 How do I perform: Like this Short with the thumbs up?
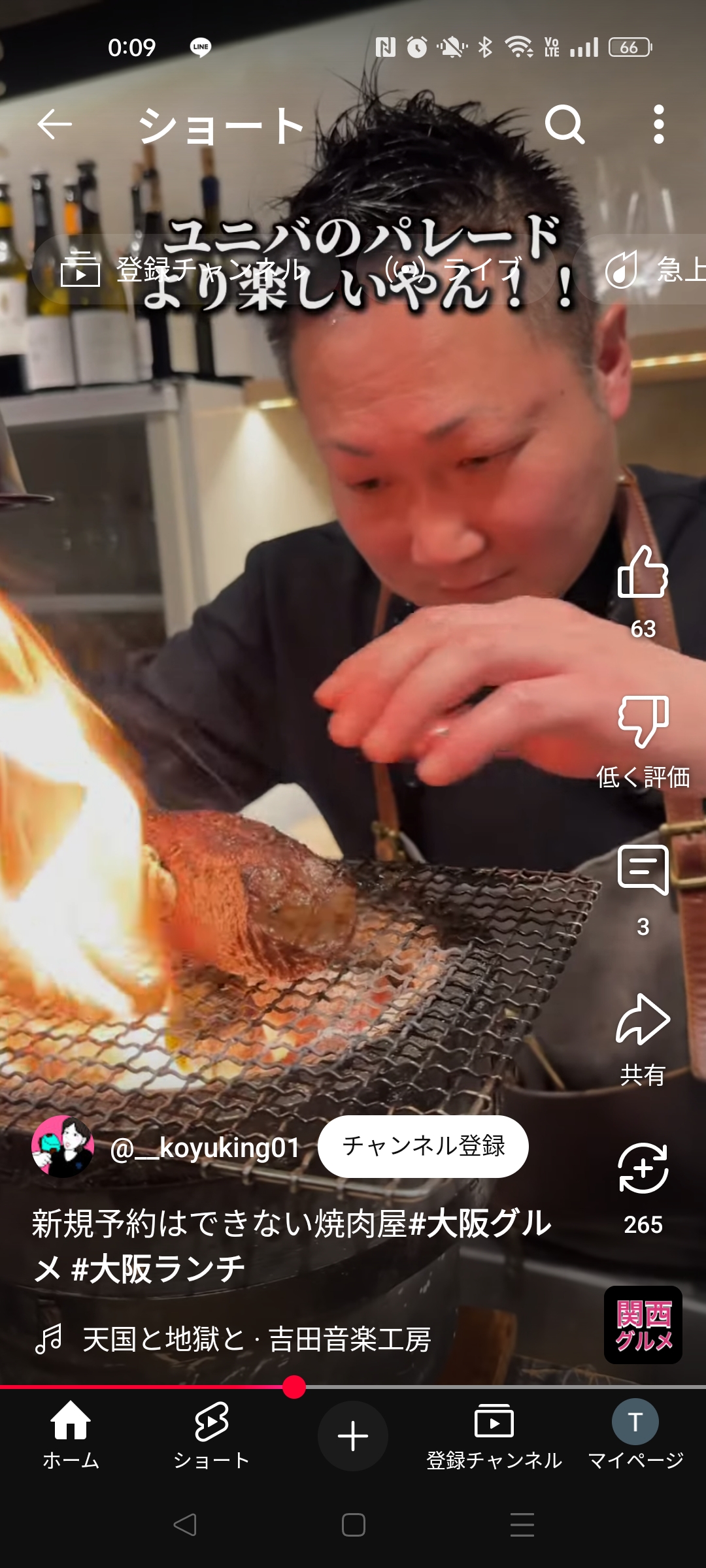pos(643,572)
